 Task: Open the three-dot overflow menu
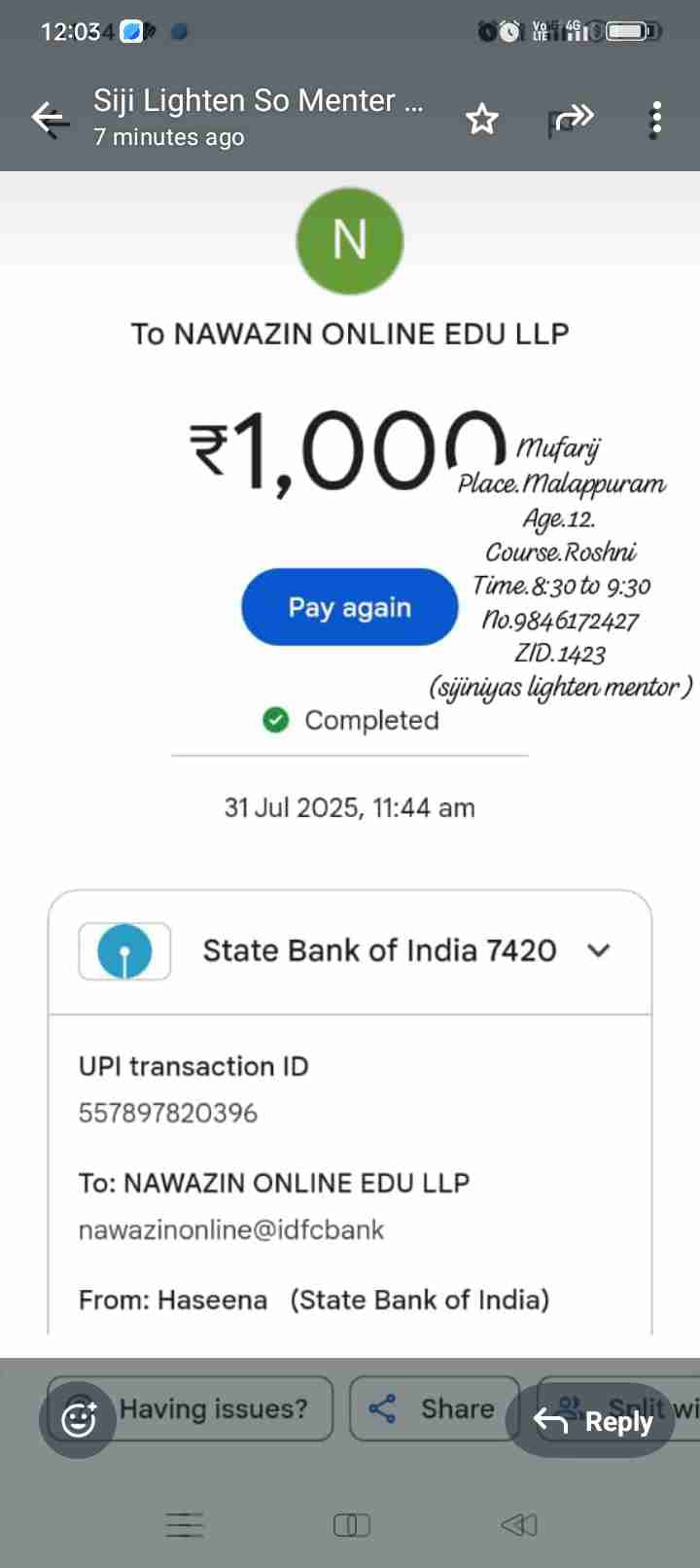tap(656, 119)
